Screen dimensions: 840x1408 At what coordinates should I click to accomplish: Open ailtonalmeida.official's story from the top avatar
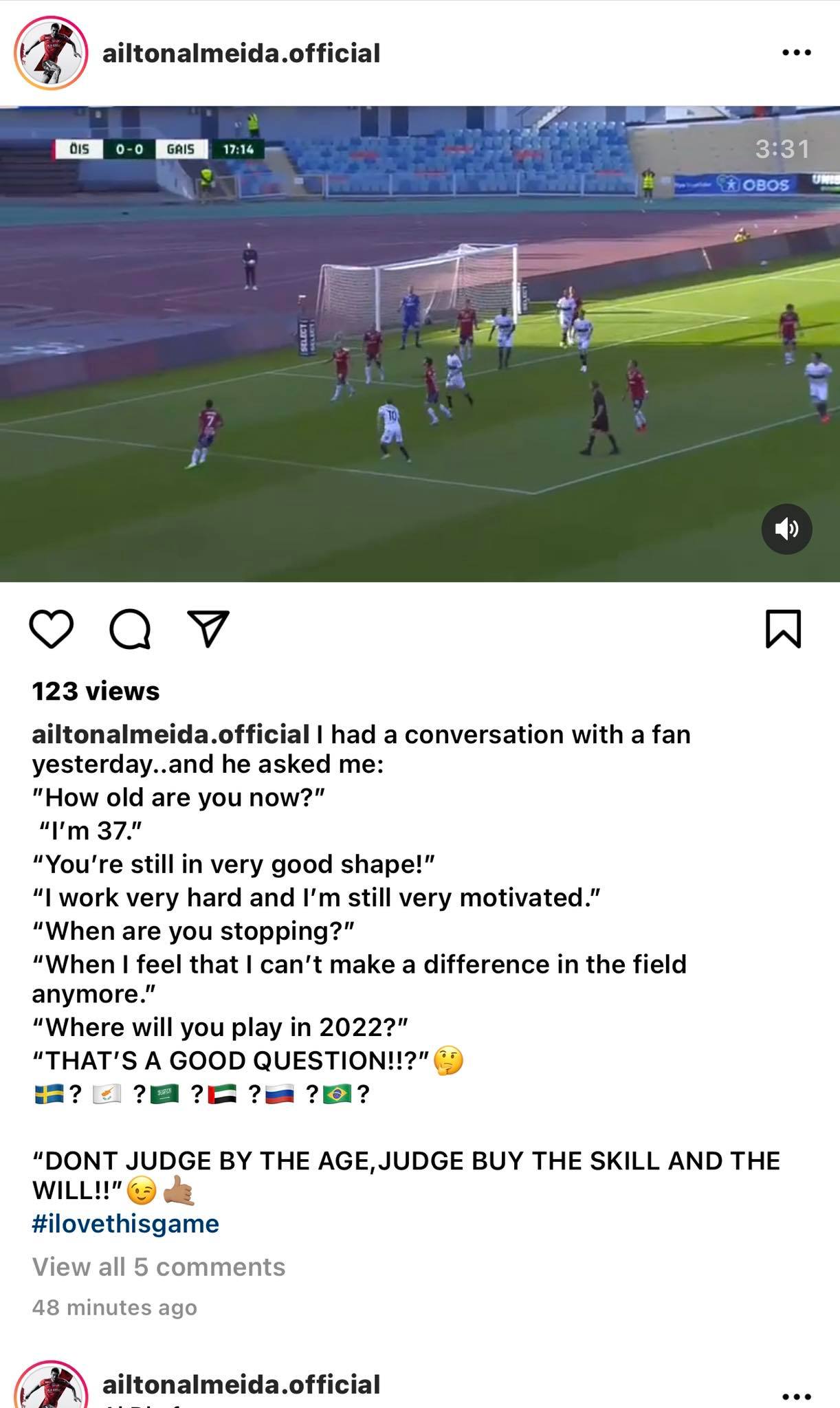pos(51,54)
